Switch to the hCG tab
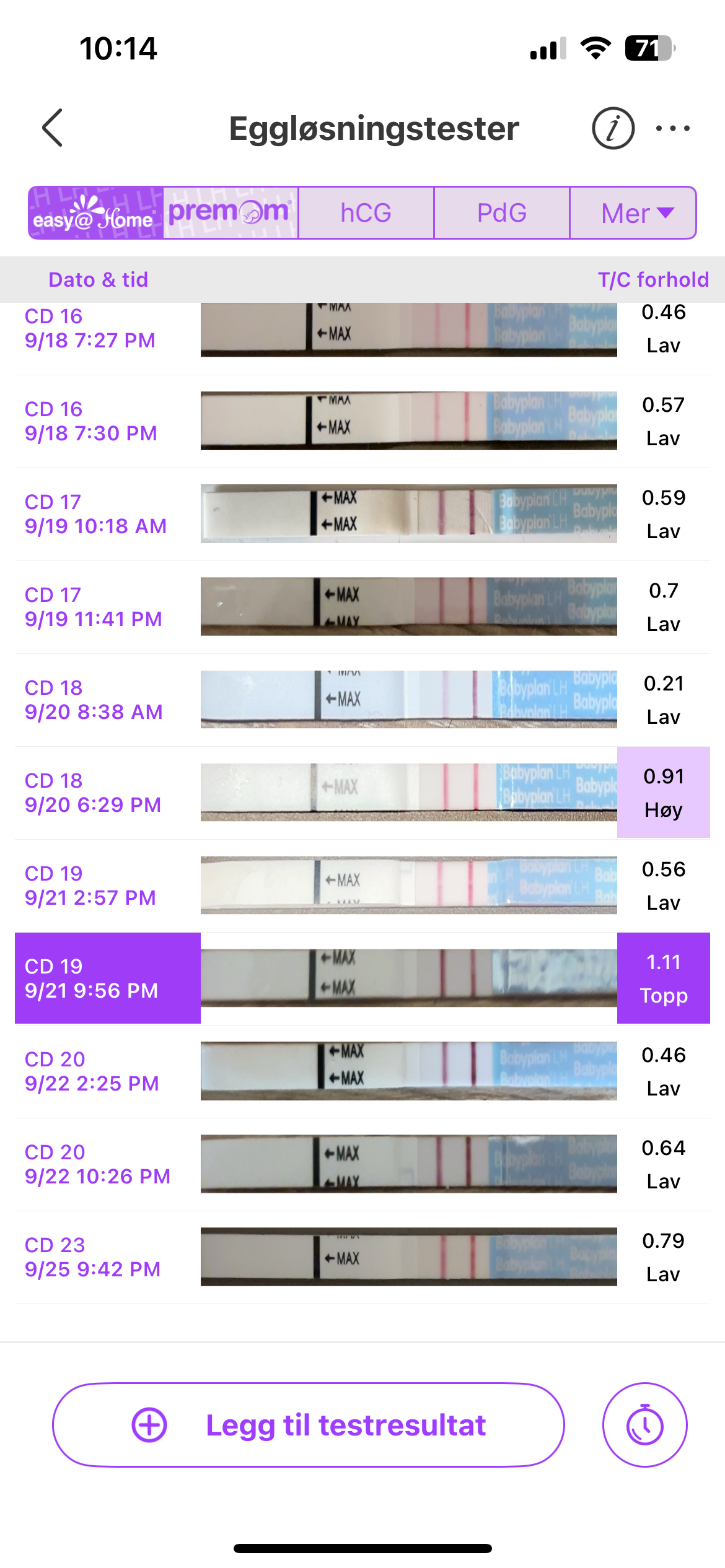Screen dimensions: 725x1568 click(x=366, y=212)
